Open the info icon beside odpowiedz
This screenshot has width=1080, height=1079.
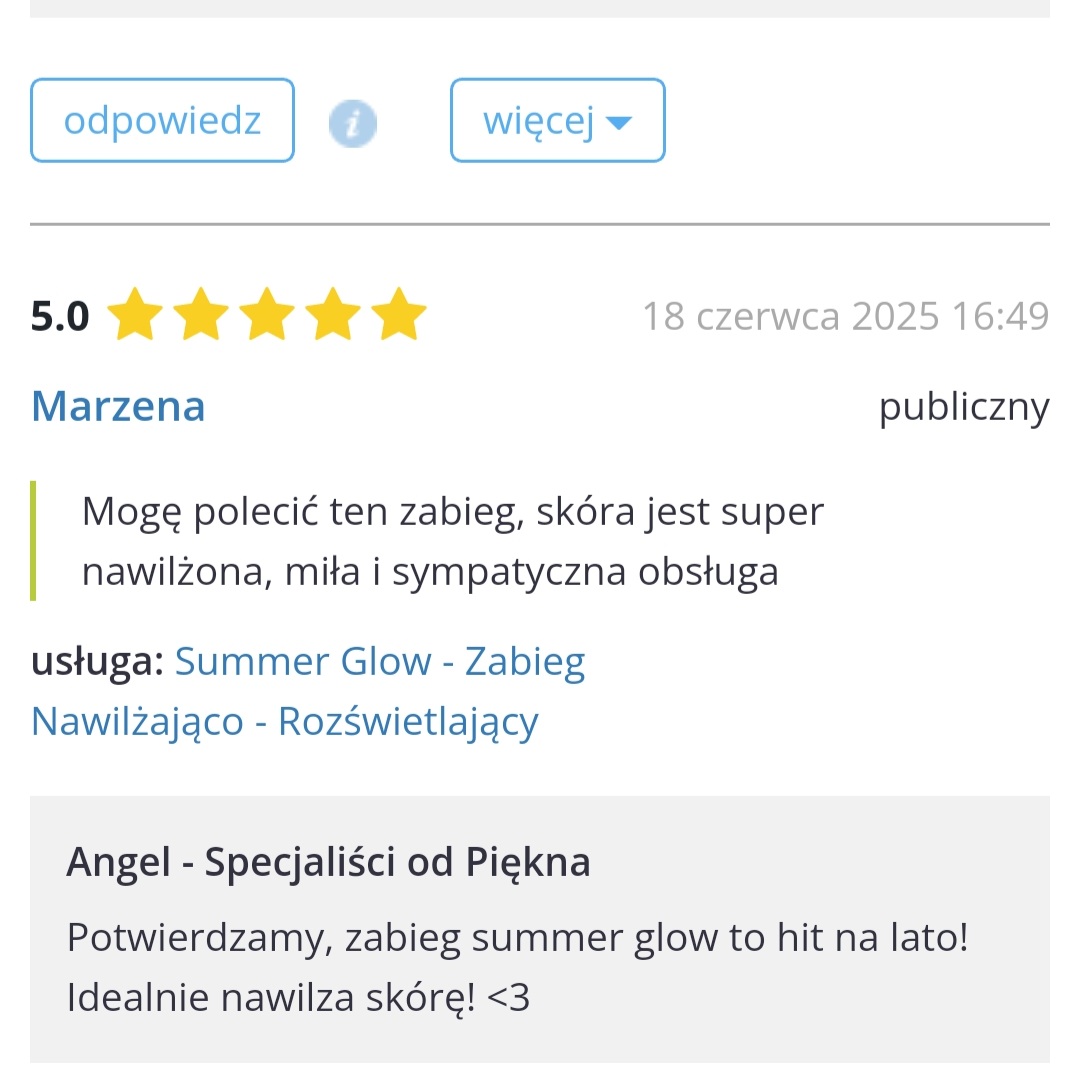353,124
